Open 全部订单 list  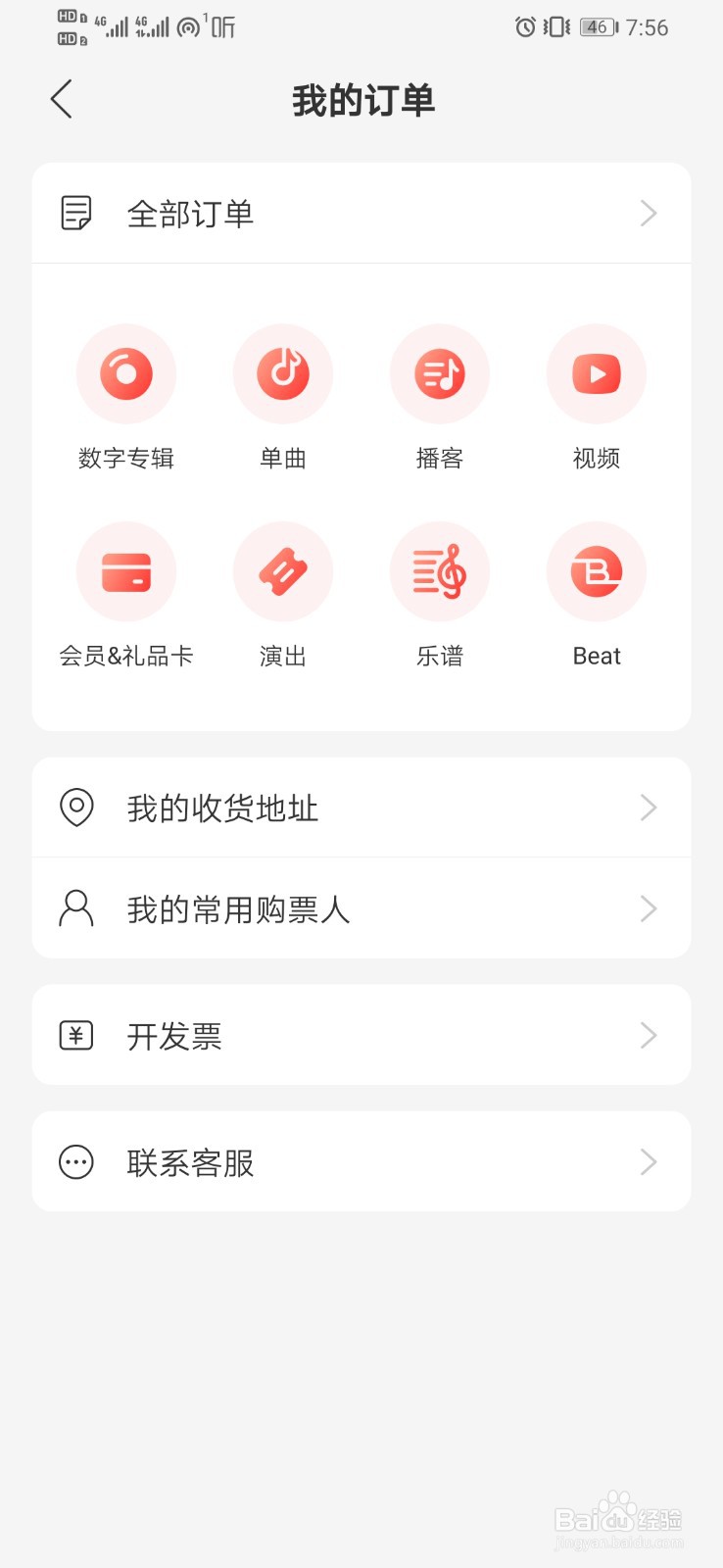(361, 214)
